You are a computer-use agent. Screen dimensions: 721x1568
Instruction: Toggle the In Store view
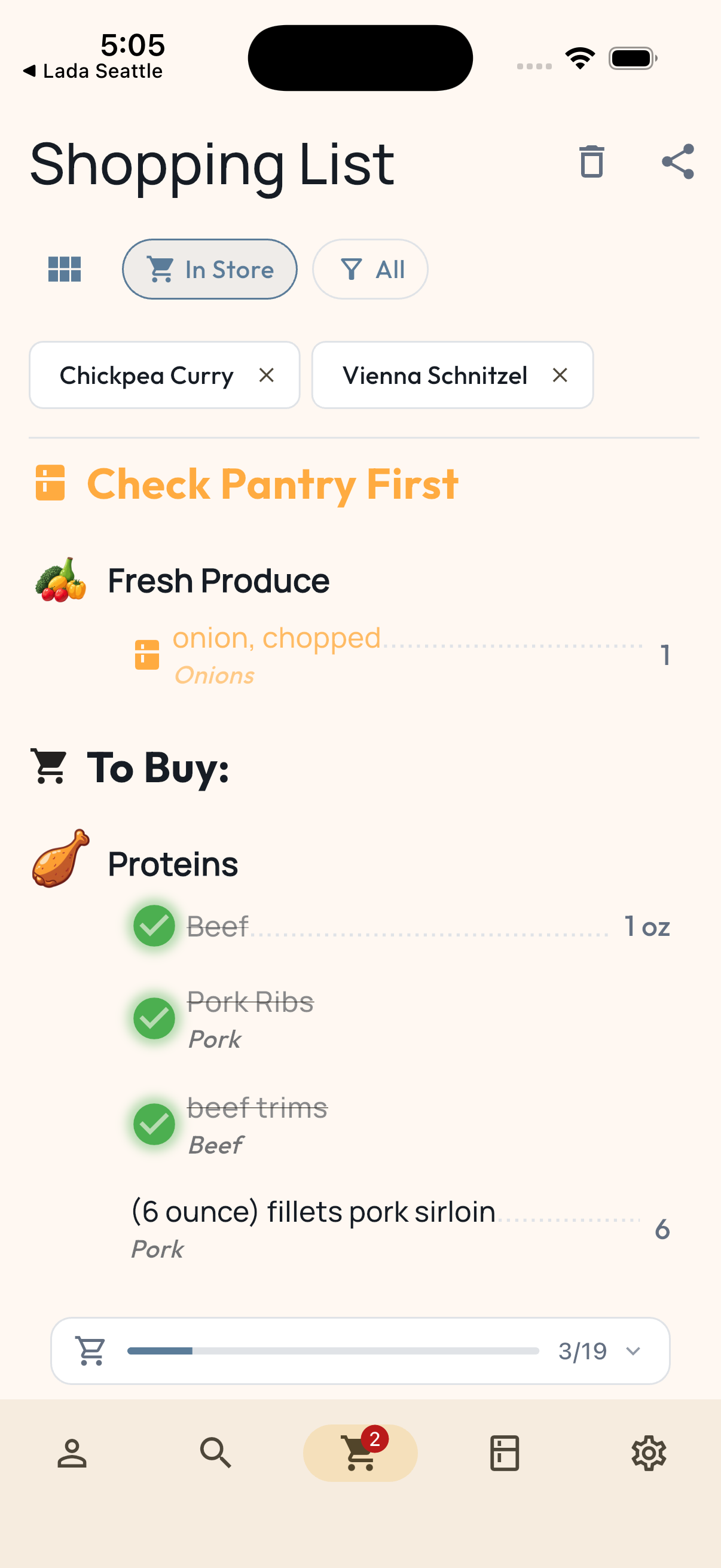(209, 269)
